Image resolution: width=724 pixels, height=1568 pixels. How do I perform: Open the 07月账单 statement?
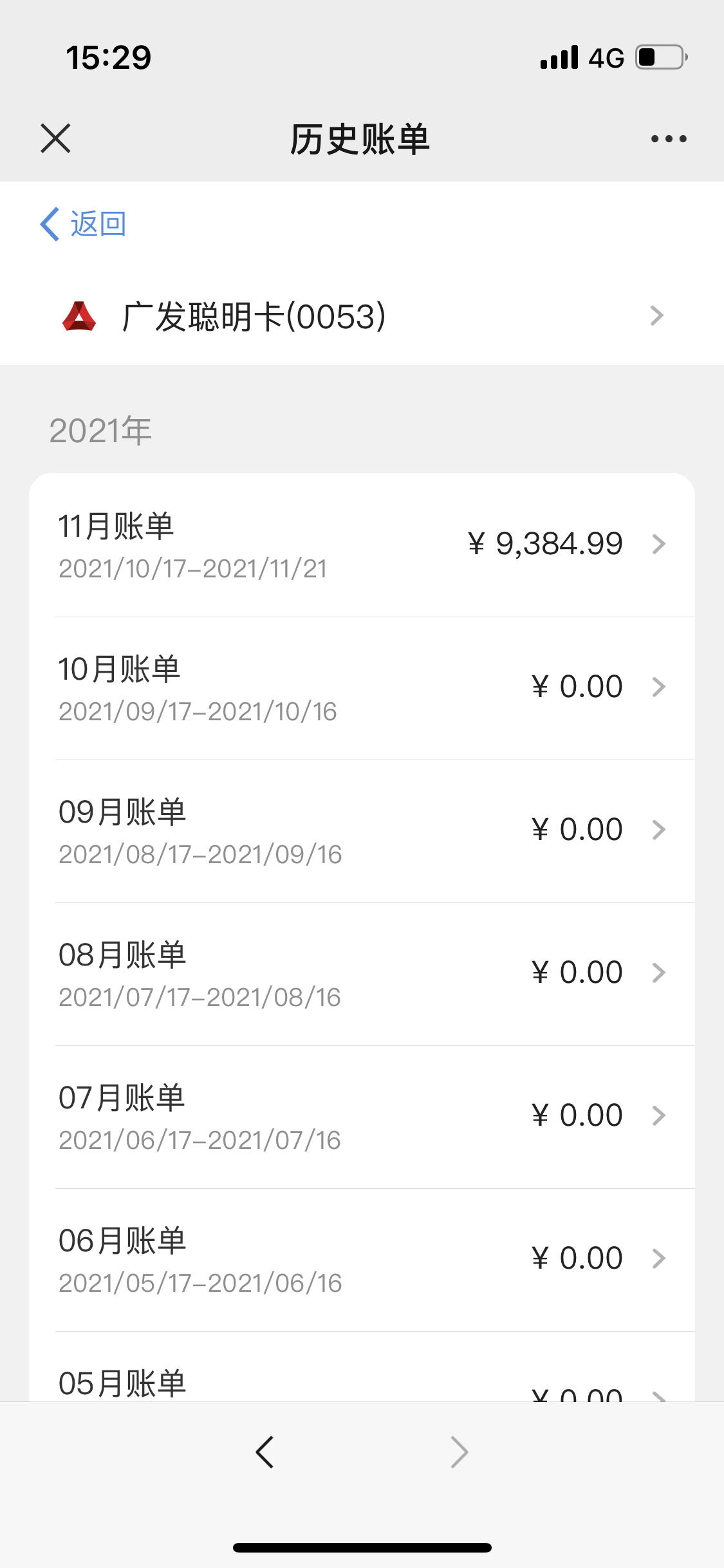362,1117
